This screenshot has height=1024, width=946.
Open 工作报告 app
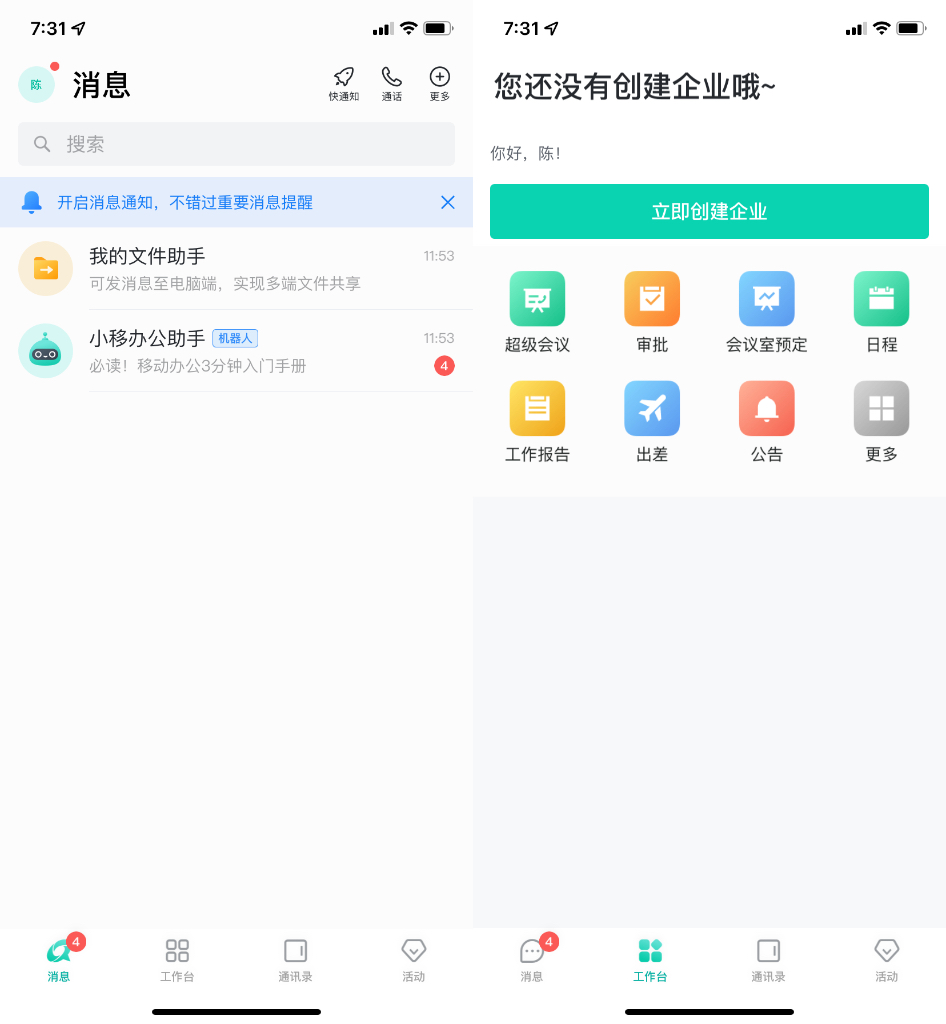point(537,422)
